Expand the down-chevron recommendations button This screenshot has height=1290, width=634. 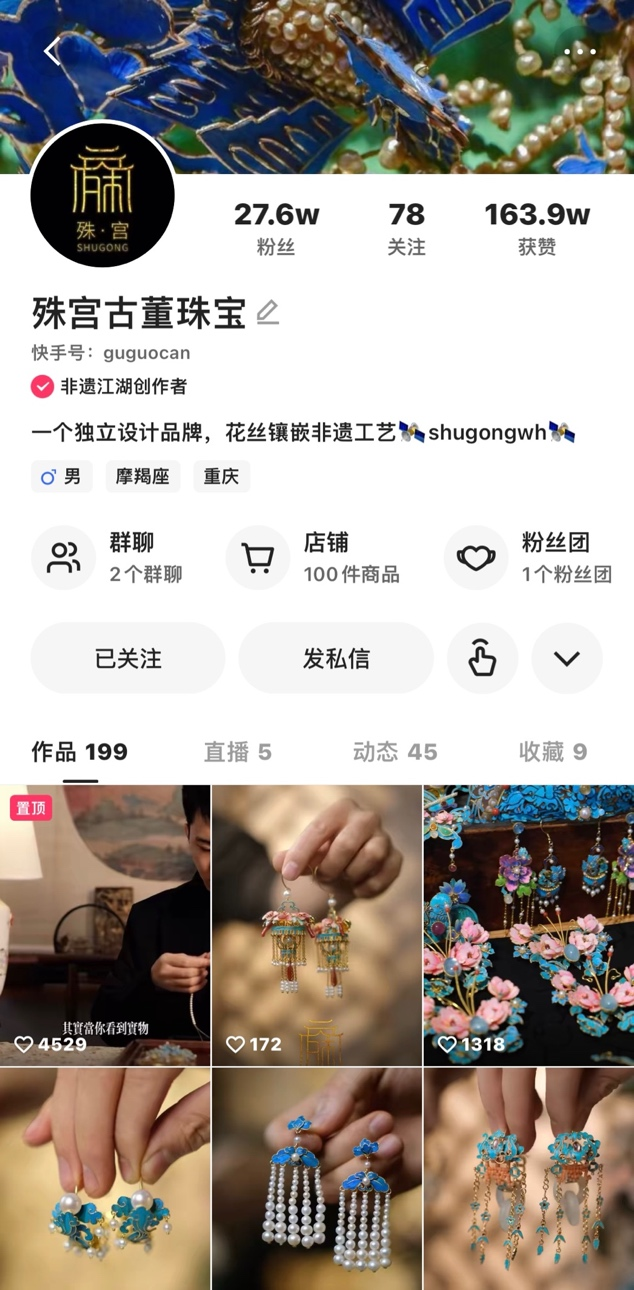(567, 658)
